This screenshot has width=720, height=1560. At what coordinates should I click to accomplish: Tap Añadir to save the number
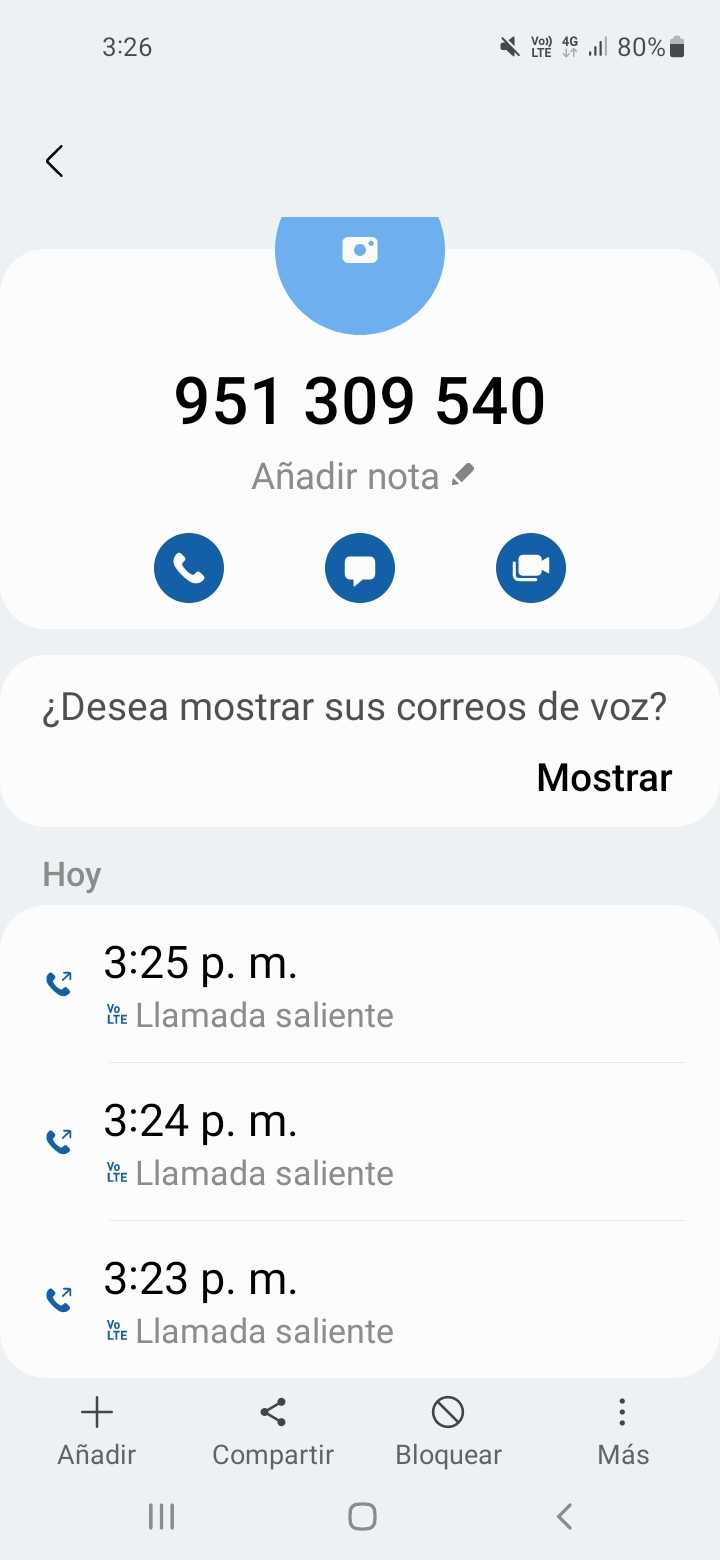coord(96,1431)
